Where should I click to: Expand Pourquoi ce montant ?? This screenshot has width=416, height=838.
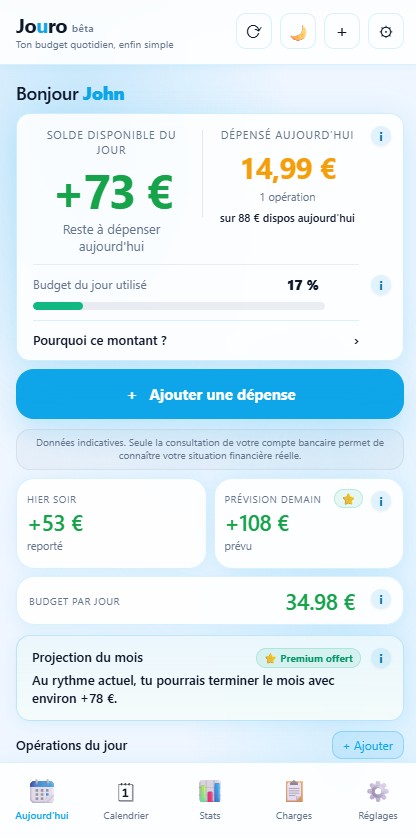click(196, 340)
